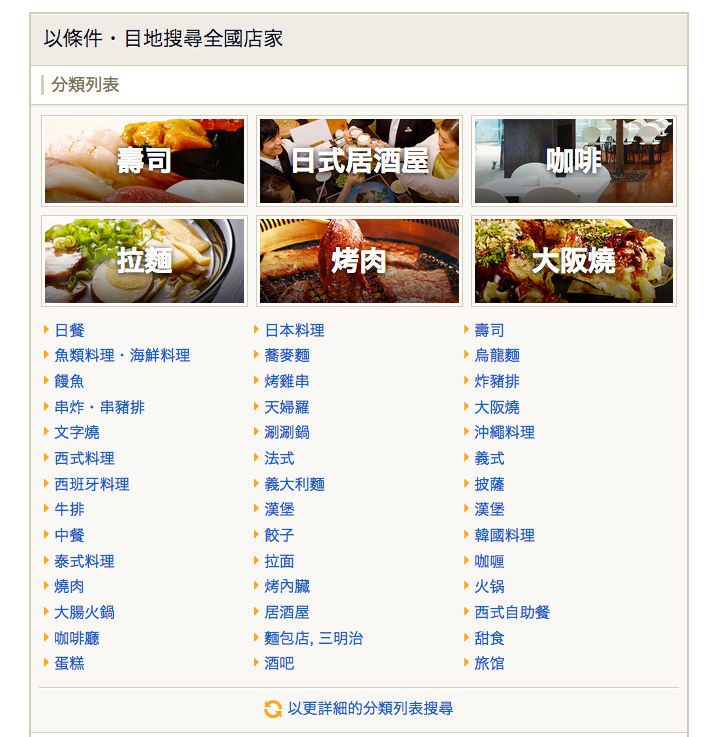The image size is (707, 737).
Task: Browse 沖繩料理 restaurants
Action: (x=504, y=432)
